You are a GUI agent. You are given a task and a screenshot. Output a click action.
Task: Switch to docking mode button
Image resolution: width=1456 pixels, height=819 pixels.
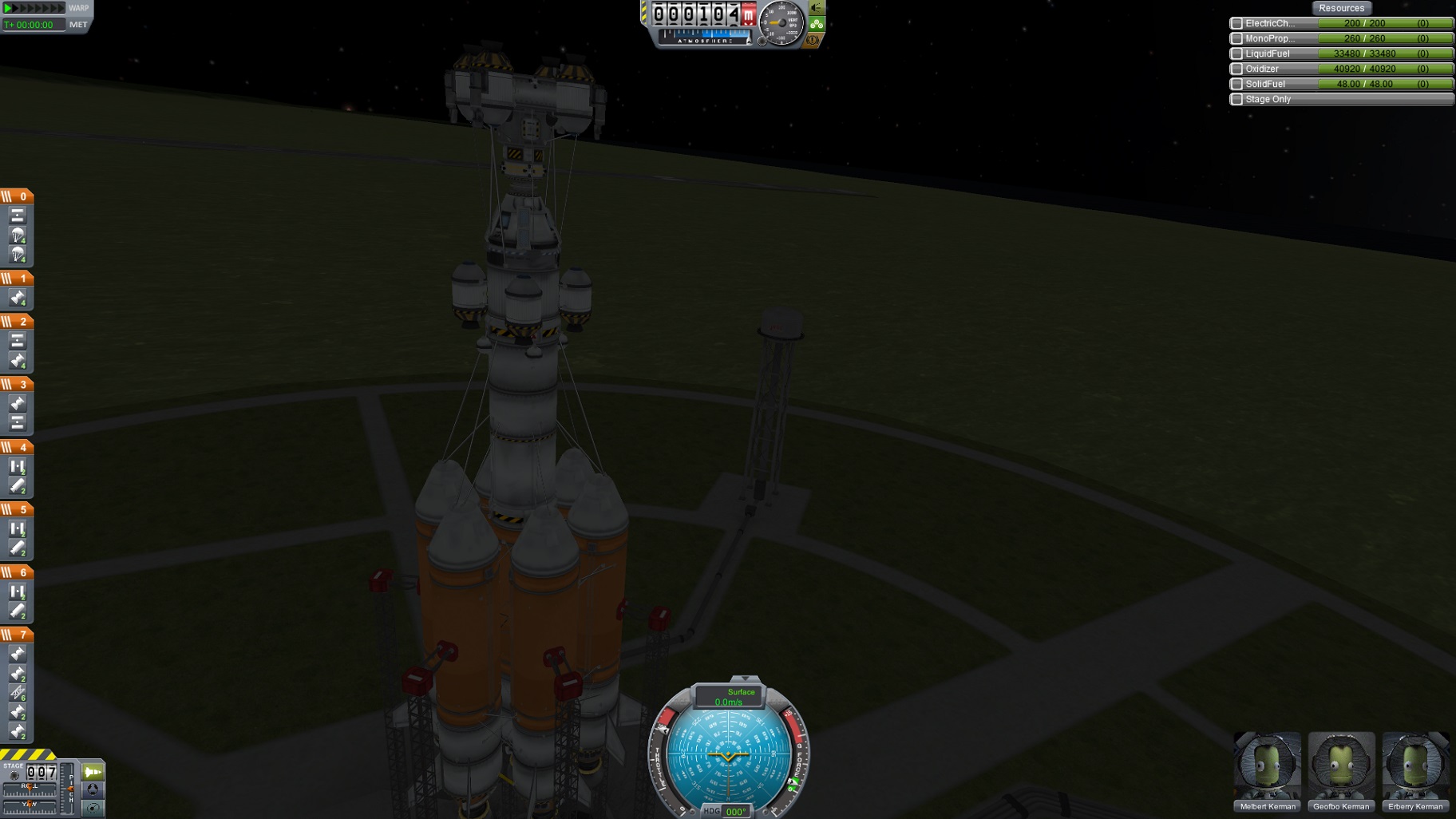pyautogui.click(x=93, y=789)
